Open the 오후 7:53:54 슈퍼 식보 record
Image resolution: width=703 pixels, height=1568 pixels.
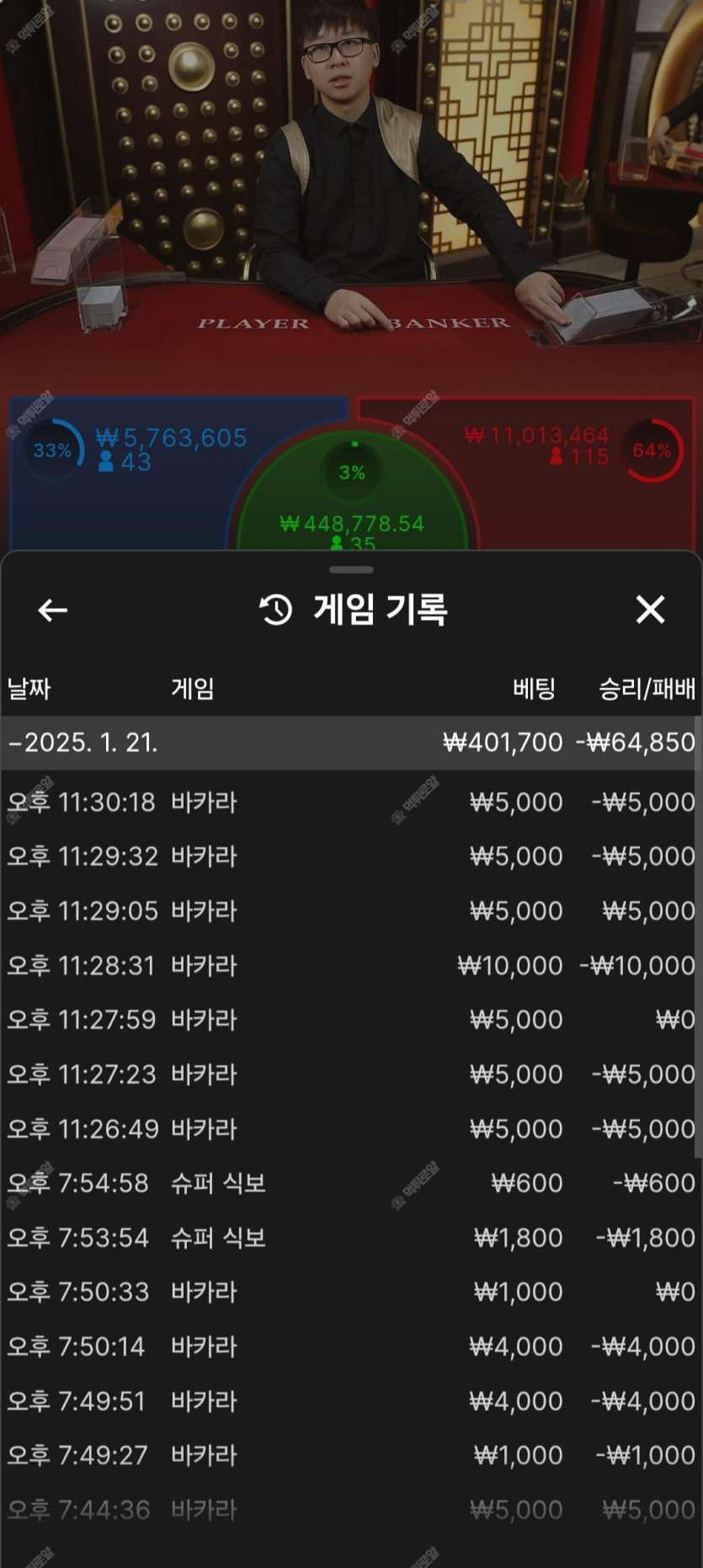tap(350, 1238)
